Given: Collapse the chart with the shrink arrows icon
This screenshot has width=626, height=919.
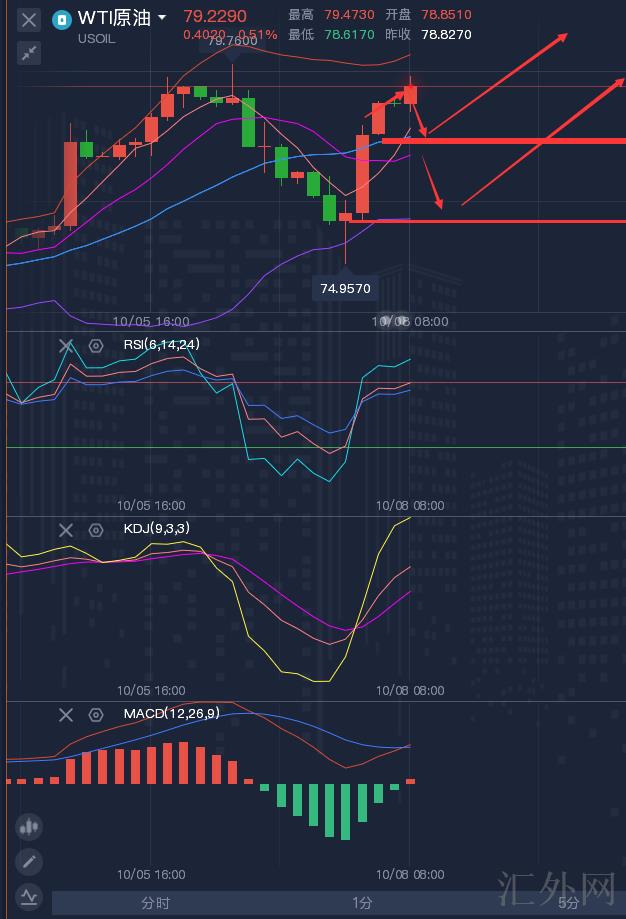Looking at the screenshot, I should click(x=29, y=53).
